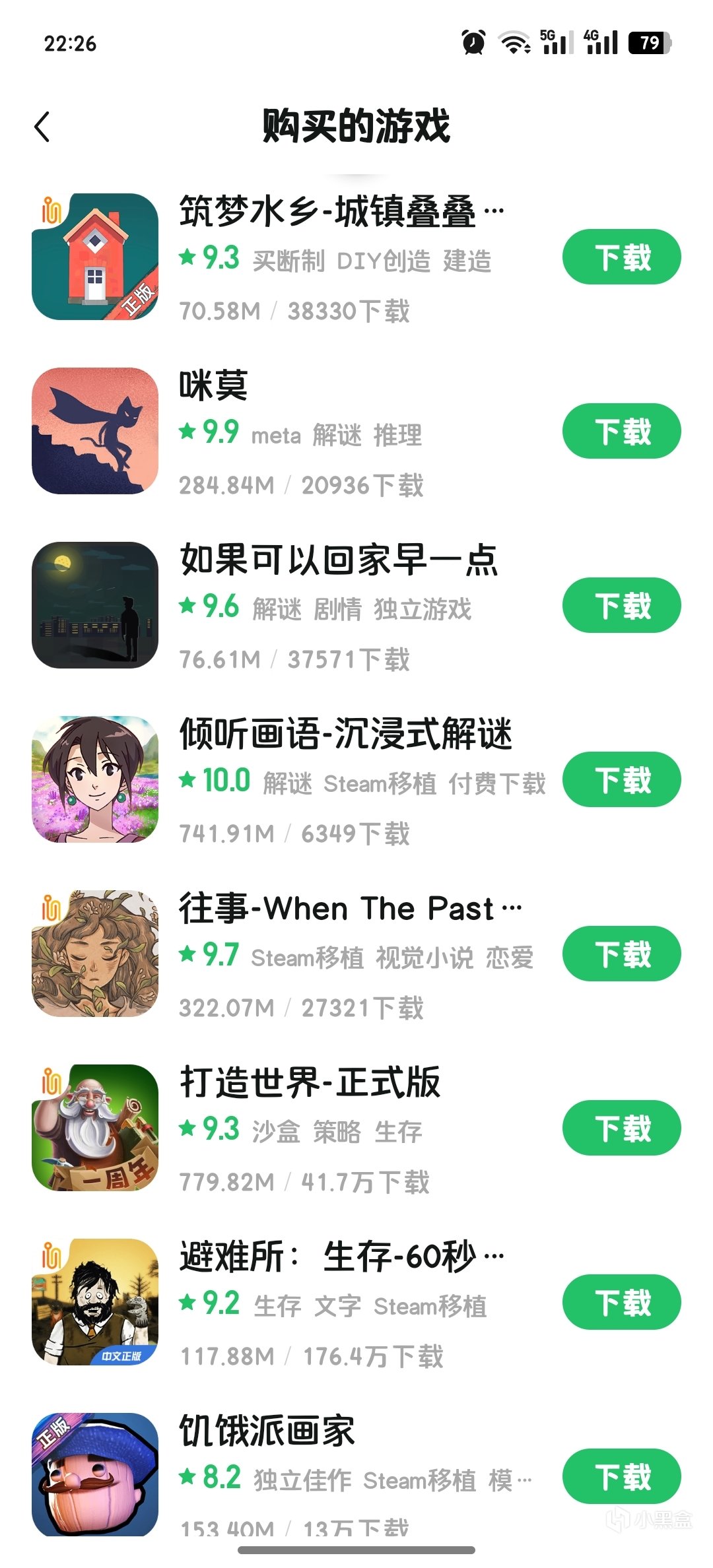Open the 往事-When The Past listing
This screenshot has width=713, height=1568.
click(337, 909)
